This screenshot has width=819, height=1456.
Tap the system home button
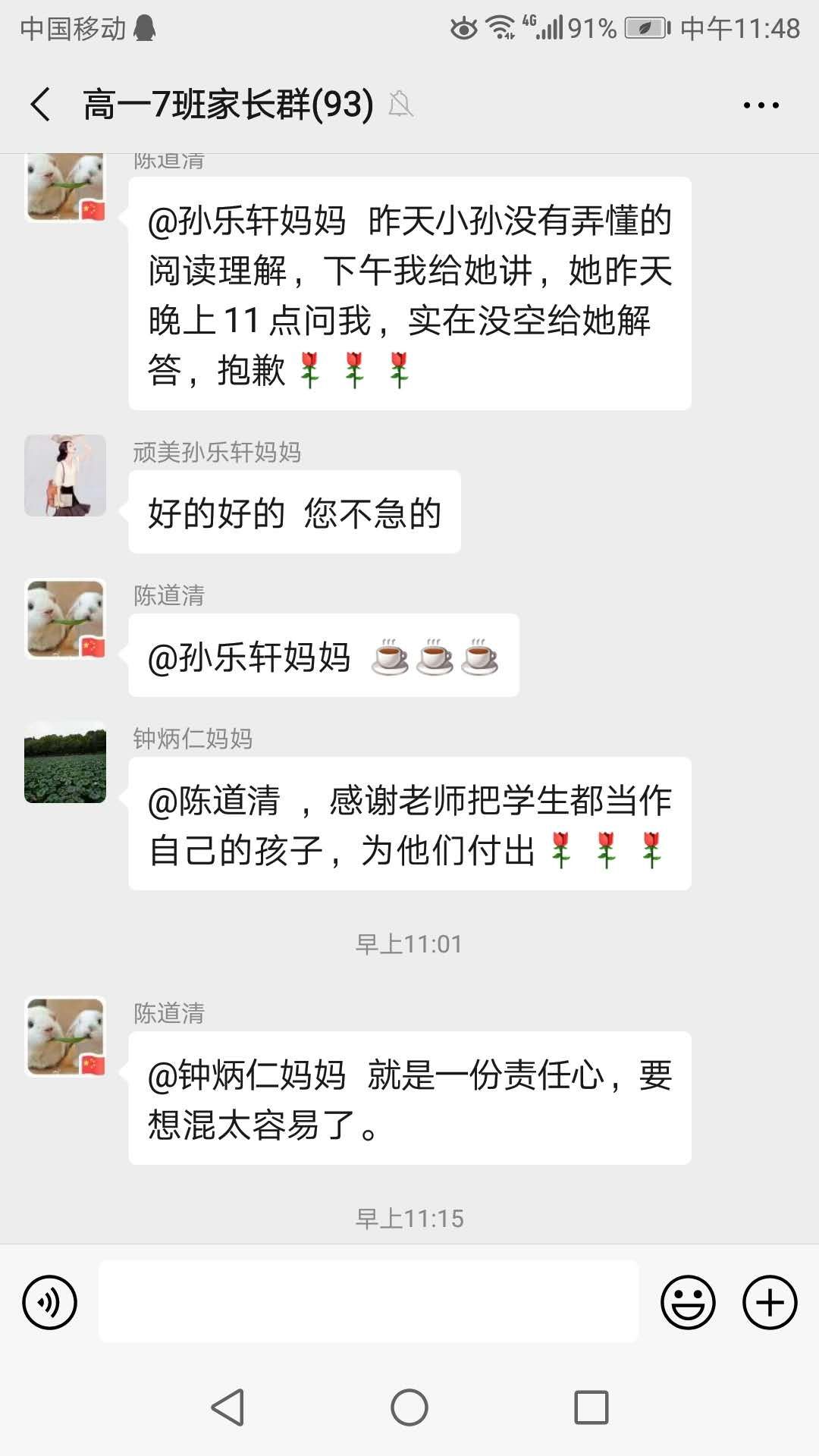409,1407
